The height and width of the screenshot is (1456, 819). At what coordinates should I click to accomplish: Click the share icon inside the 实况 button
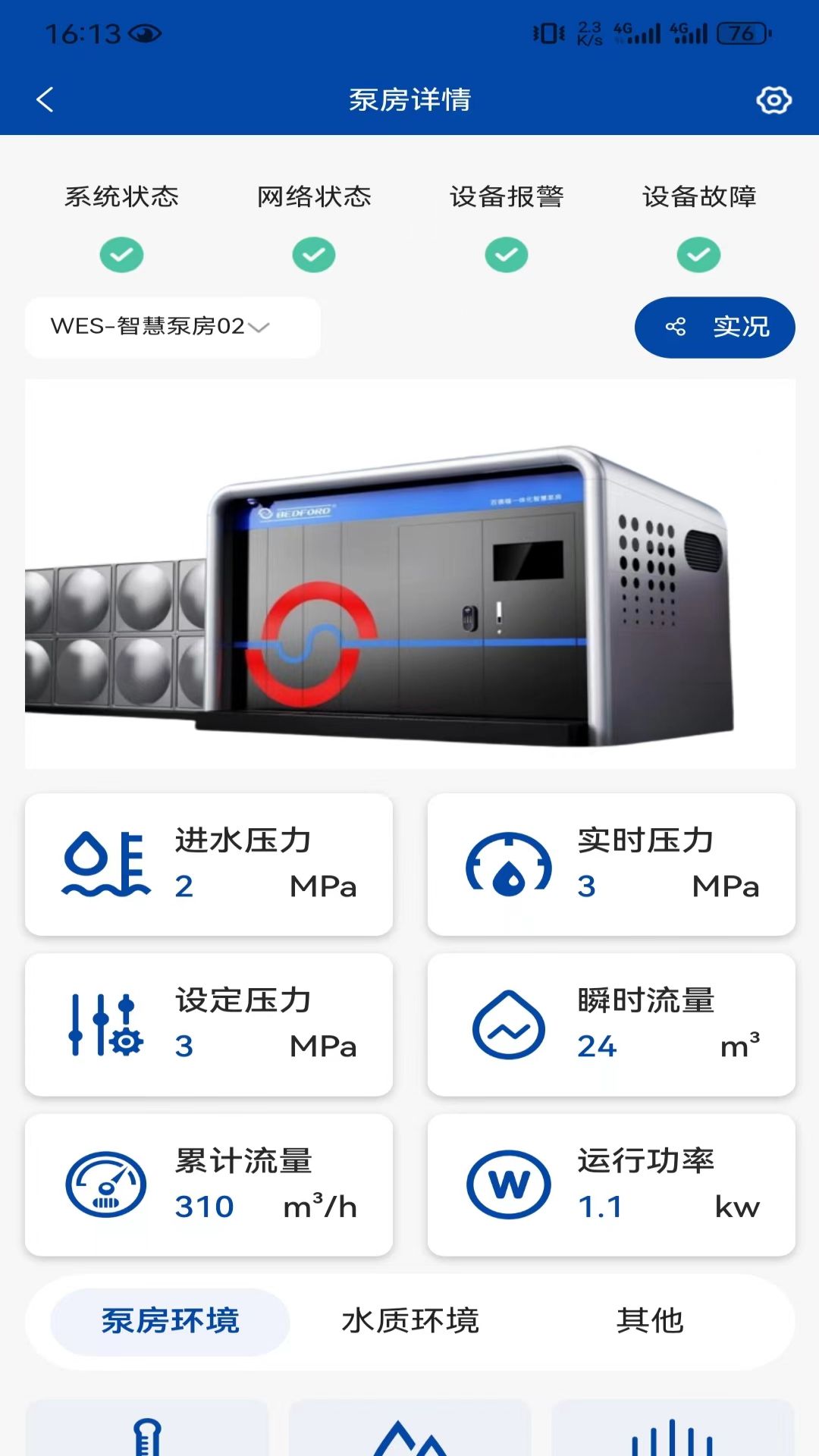pyautogui.click(x=677, y=327)
